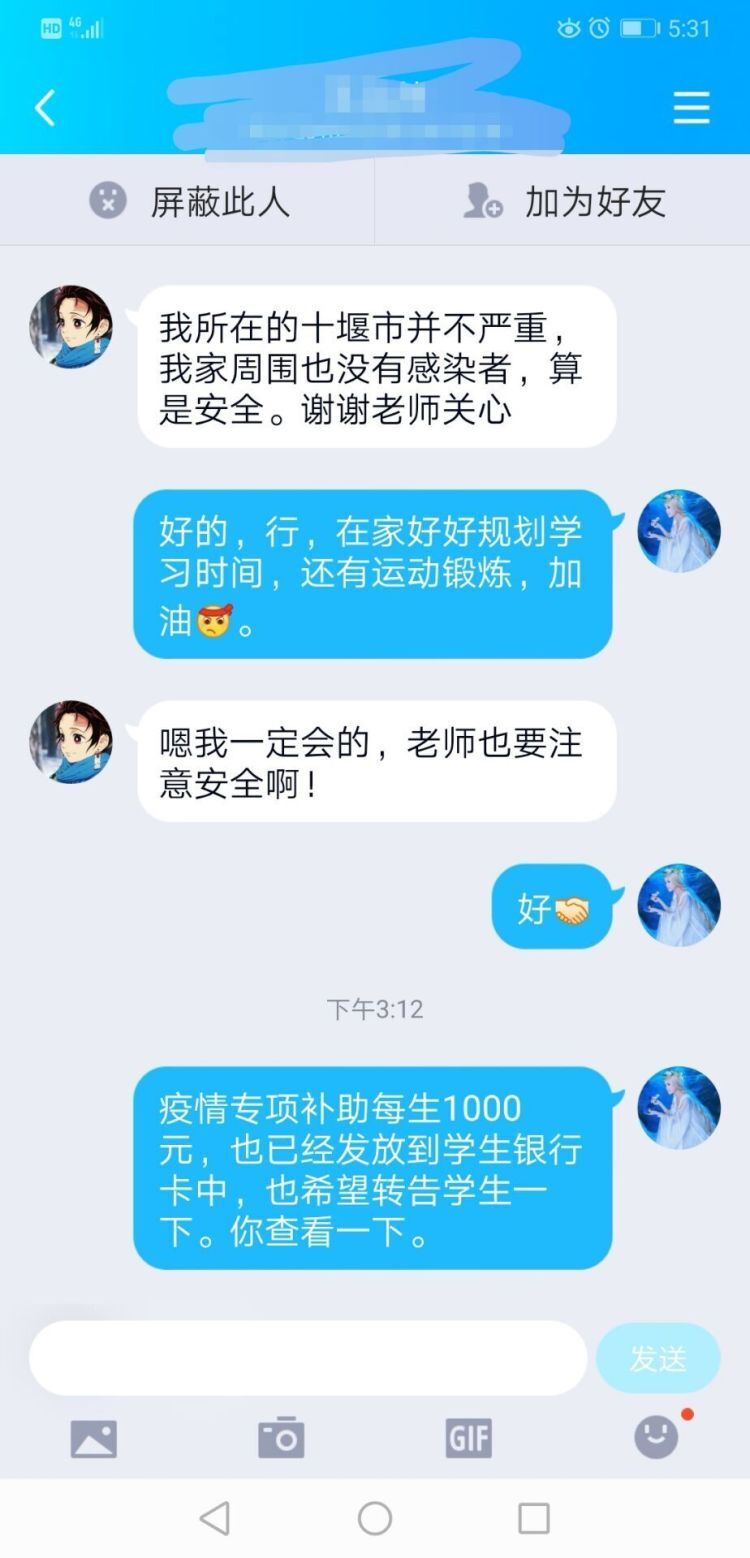Focus the message input field
The width and height of the screenshot is (750, 1558).
tap(307, 1357)
